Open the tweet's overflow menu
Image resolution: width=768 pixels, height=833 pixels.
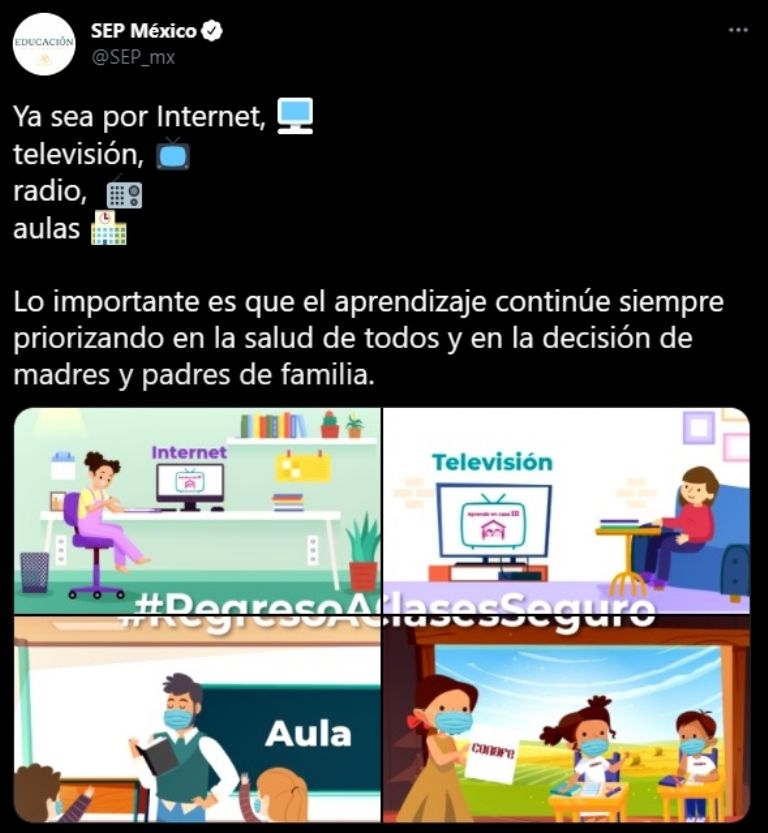[x=738, y=30]
